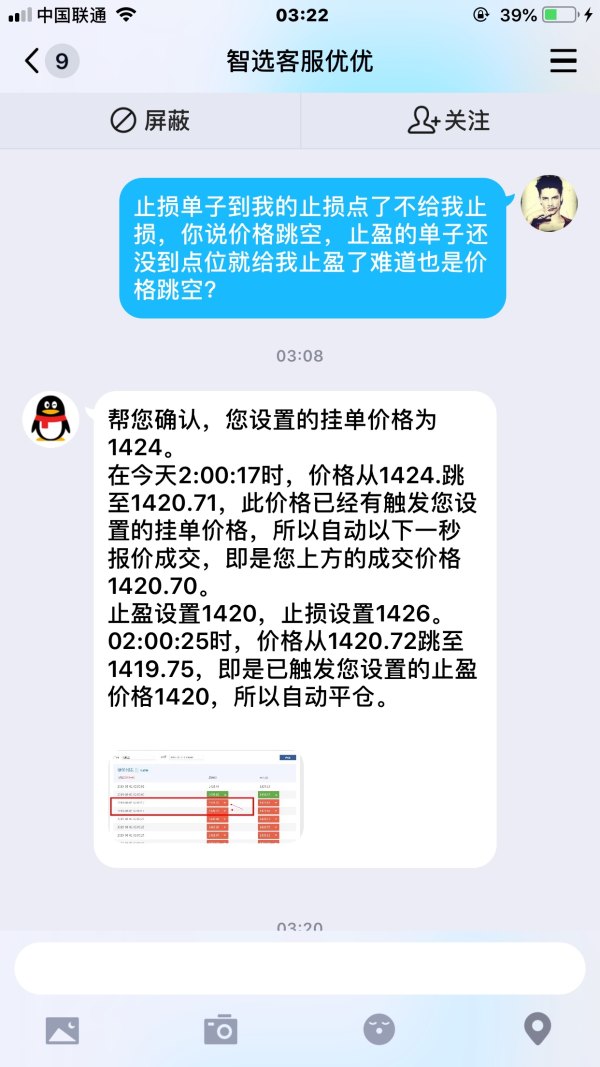Share a location via pin icon
The width and height of the screenshot is (600, 1067).
point(538,1029)
